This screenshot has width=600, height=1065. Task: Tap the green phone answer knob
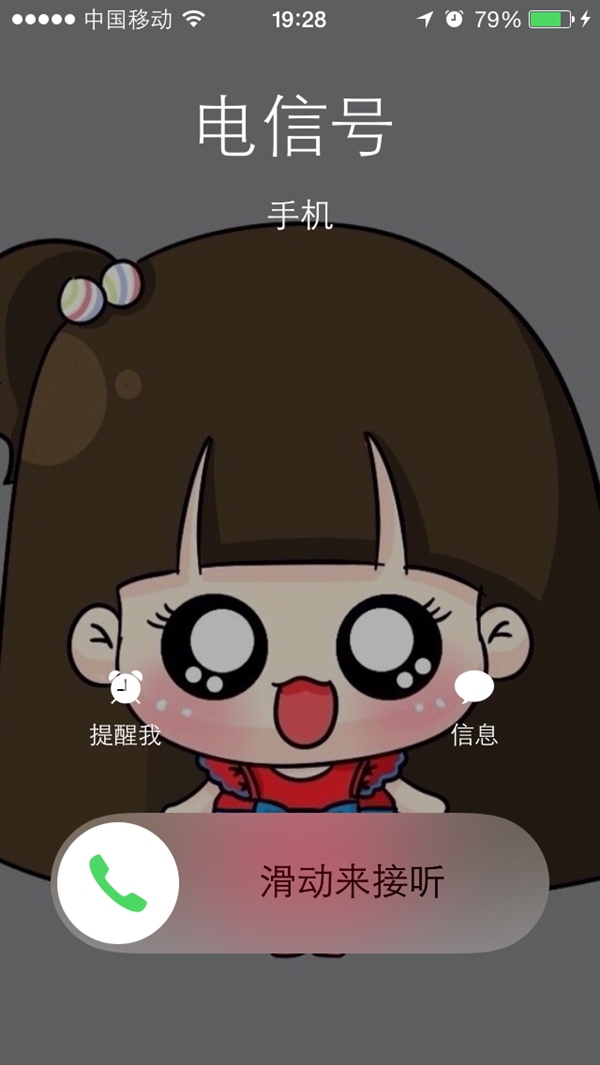tap(118, 883)
